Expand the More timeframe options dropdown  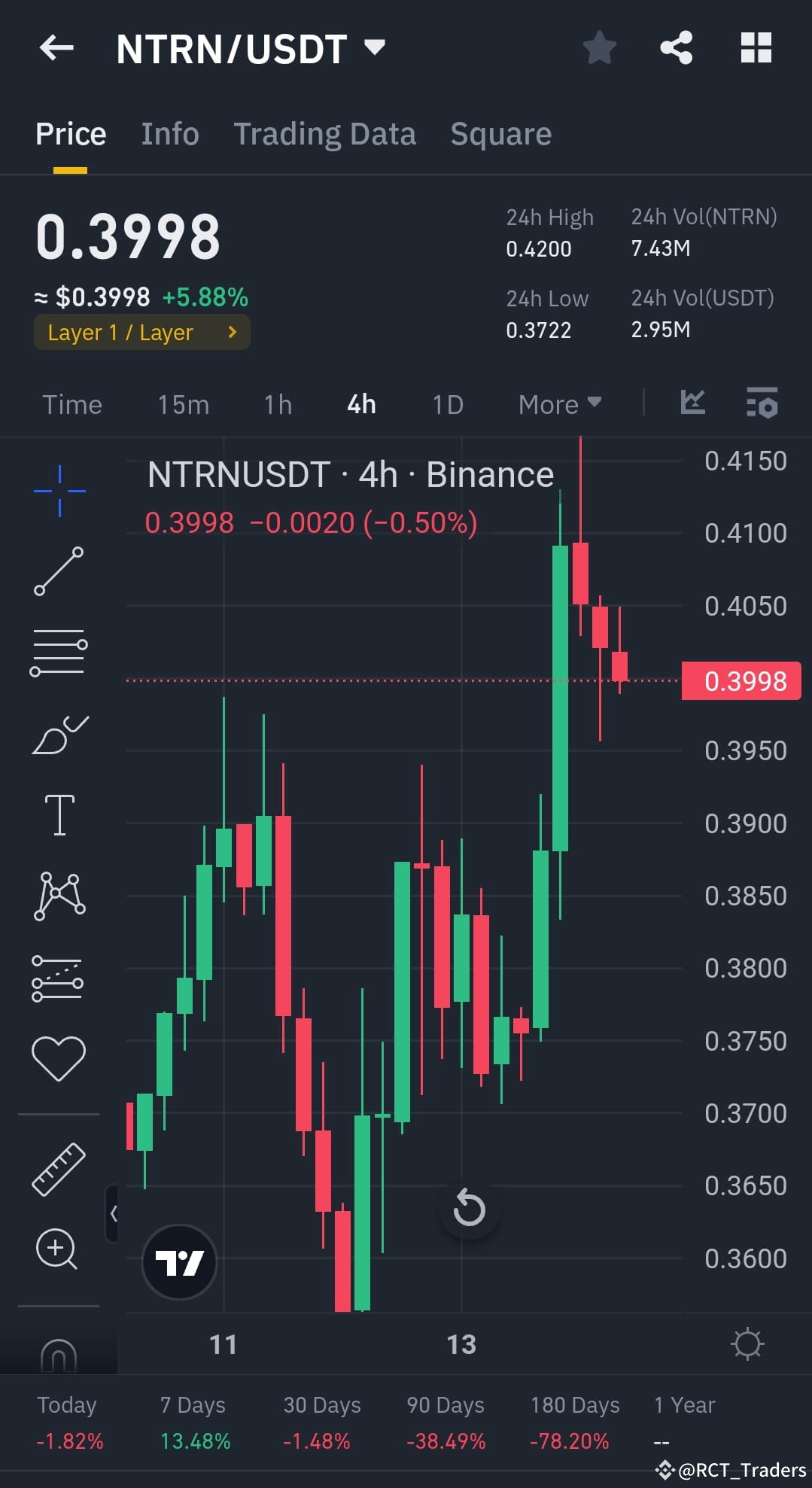click(x=558, y=404)
